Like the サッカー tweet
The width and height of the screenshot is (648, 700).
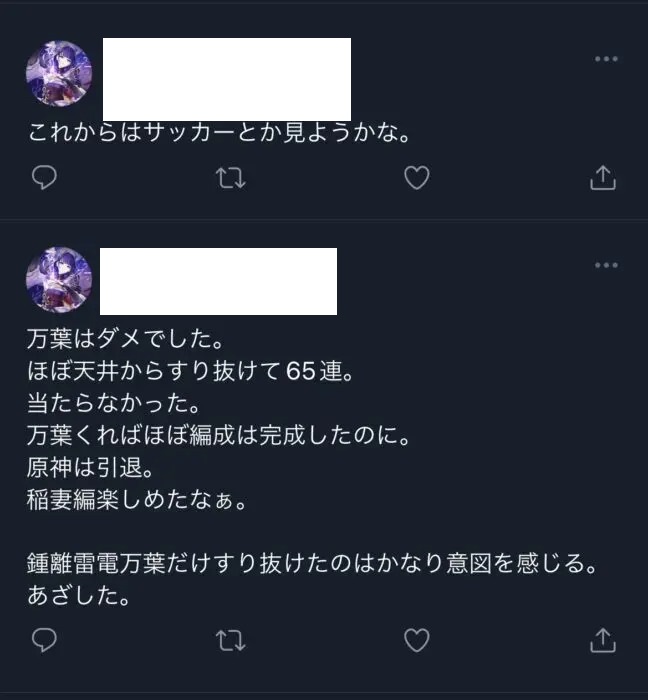click(416, 178)
